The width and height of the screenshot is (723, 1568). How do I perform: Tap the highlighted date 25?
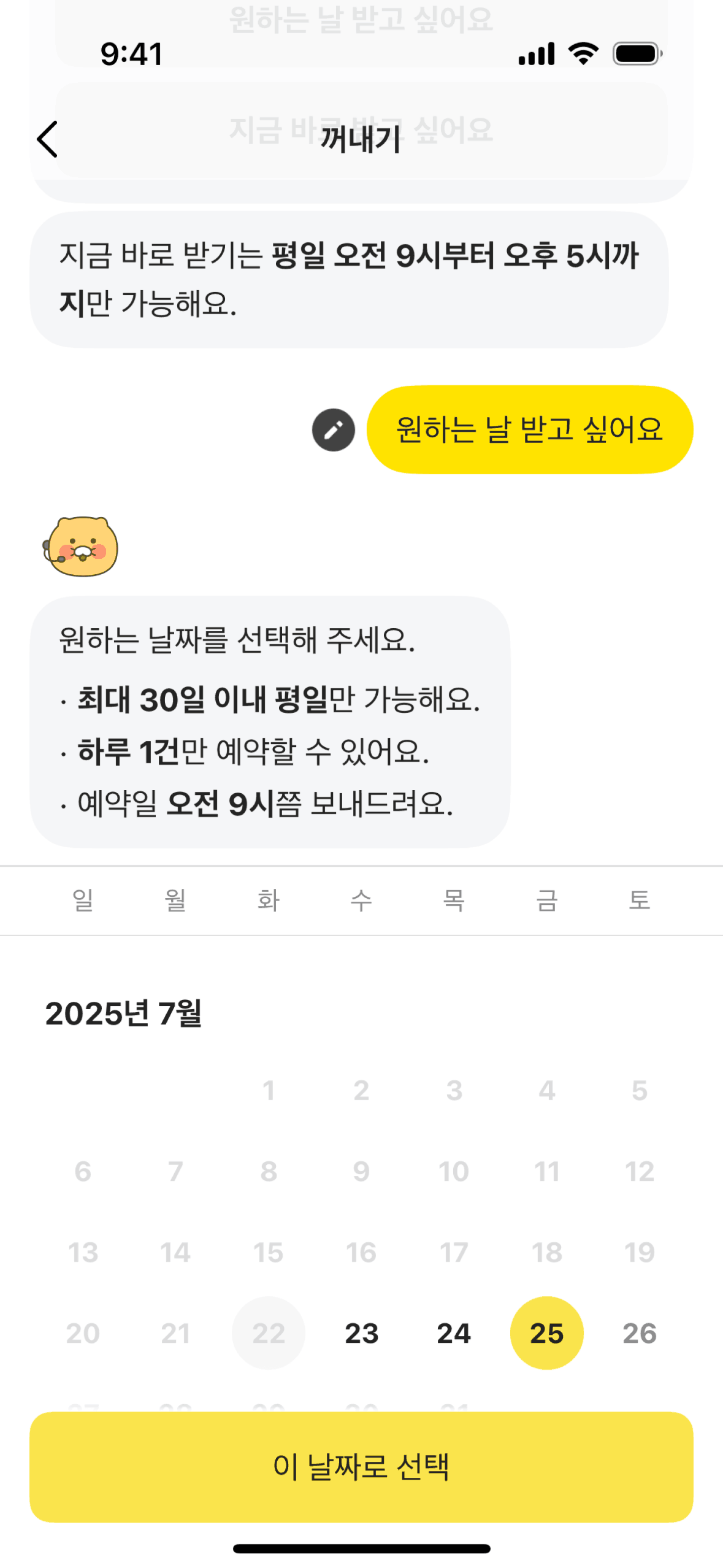point(546,1332)
